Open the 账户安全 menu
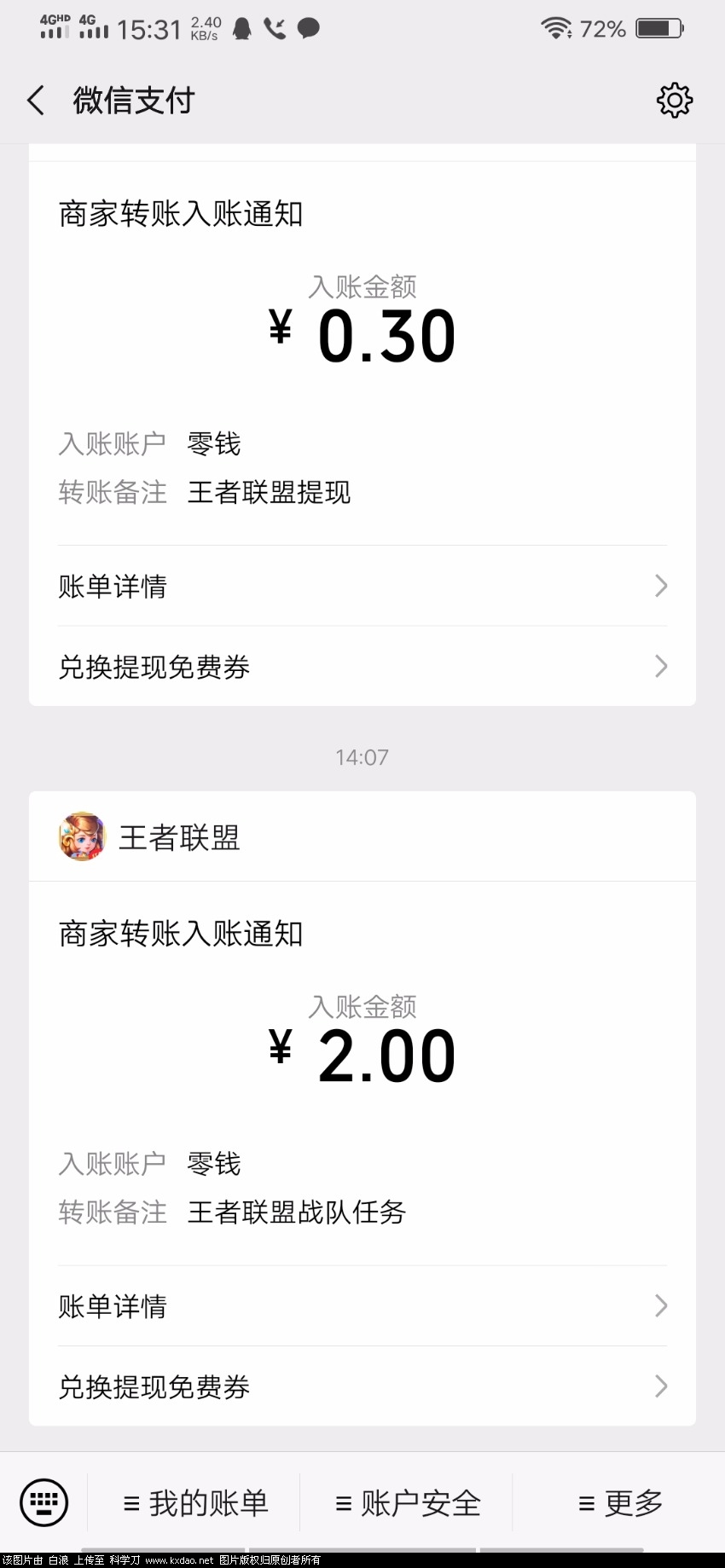Screen dimensions: 725x1568 (x=408, y=1503)
